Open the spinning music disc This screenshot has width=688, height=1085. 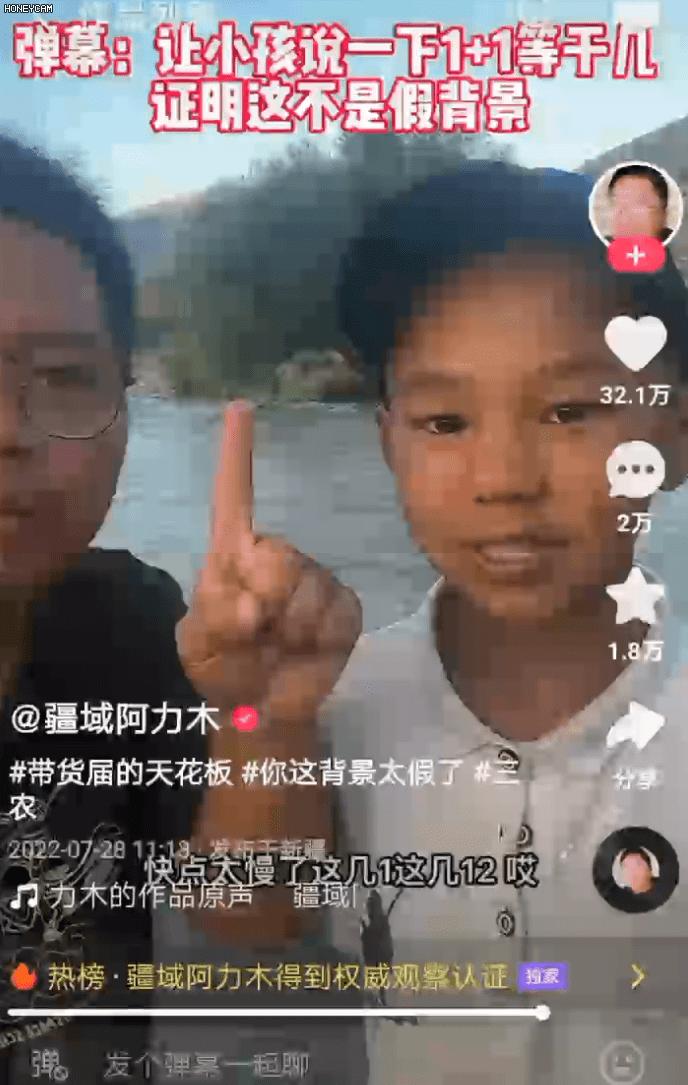click(x=635, y=870)
